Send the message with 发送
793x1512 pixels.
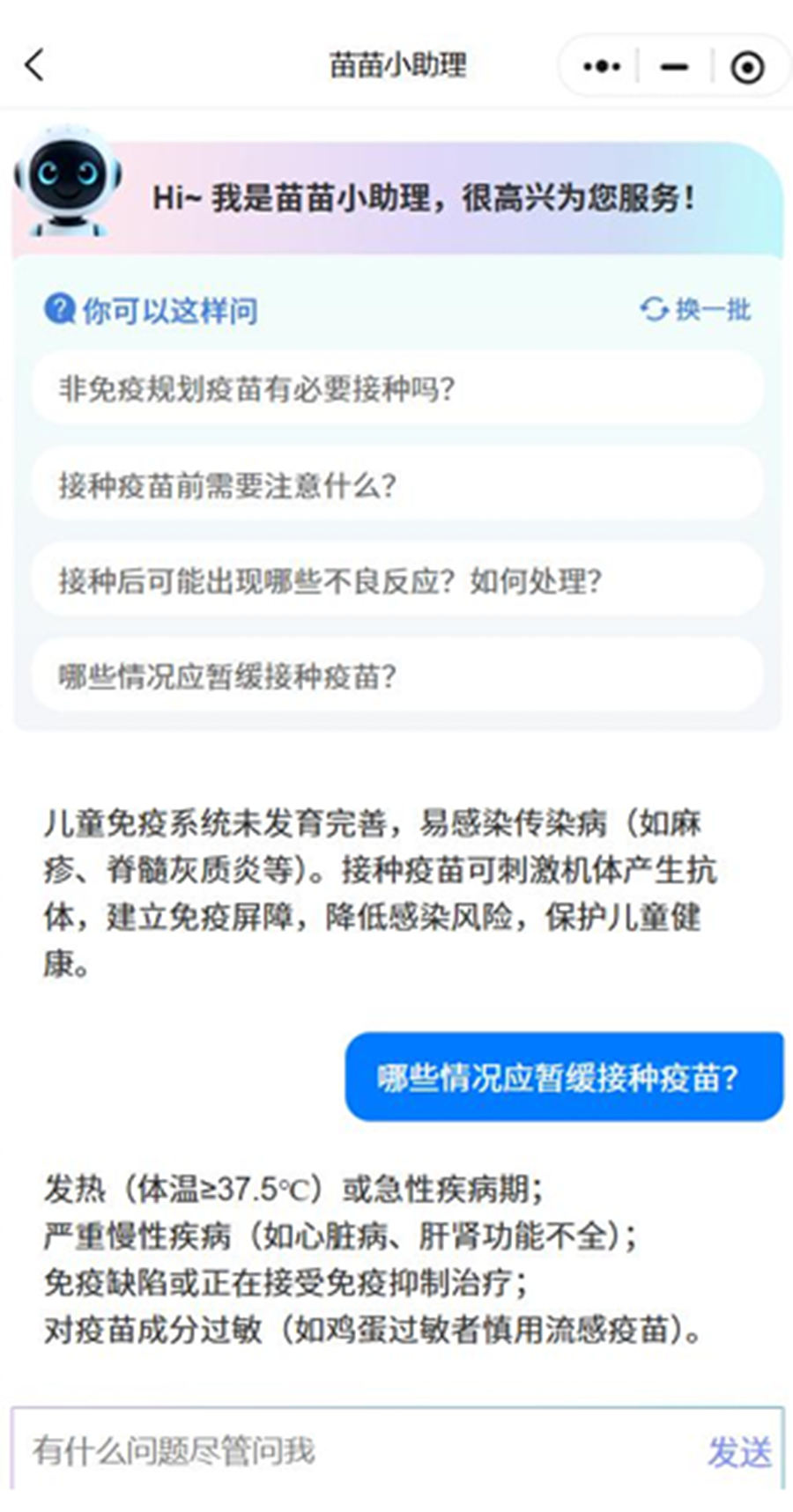pos(739,1452)
